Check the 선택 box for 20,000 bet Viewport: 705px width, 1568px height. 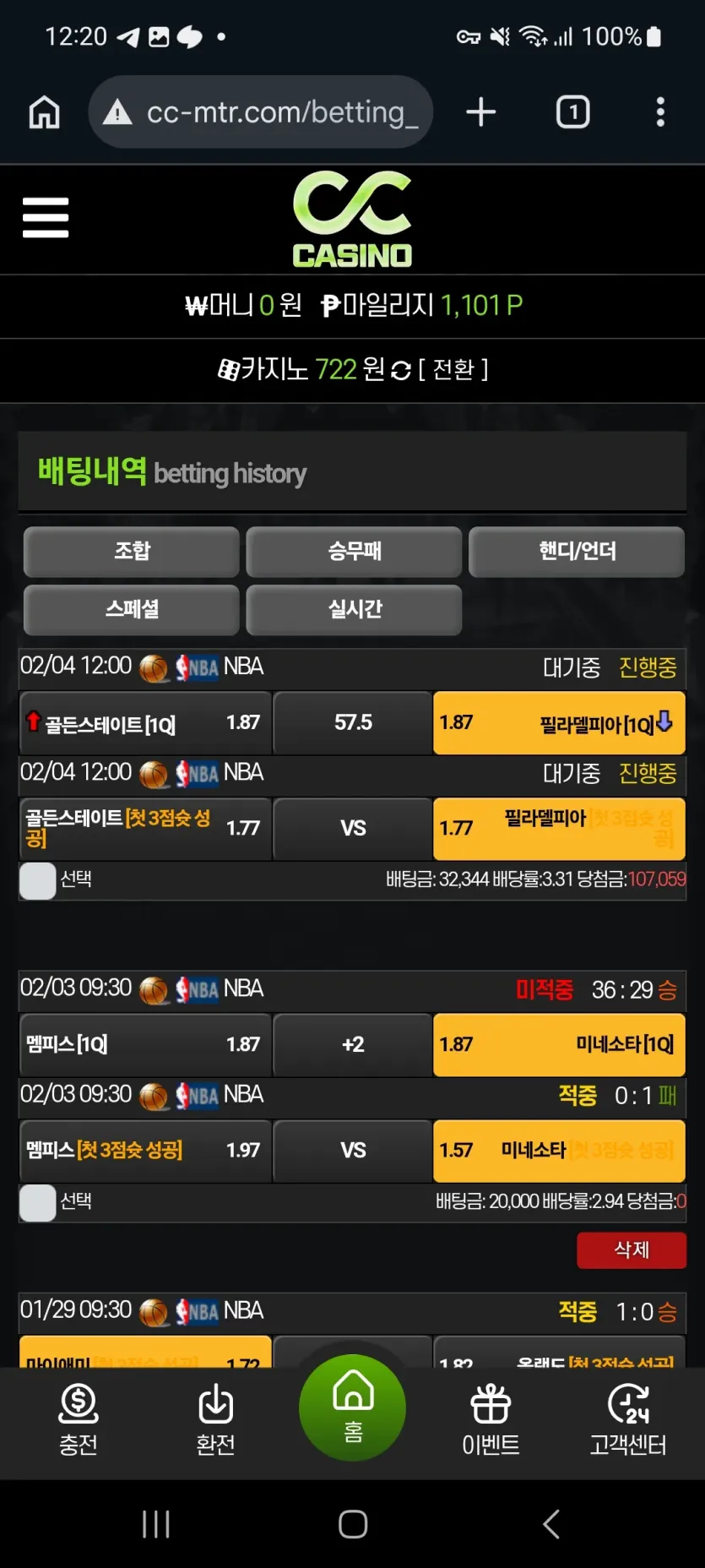pyautogui.click(x=37, y=1202)
